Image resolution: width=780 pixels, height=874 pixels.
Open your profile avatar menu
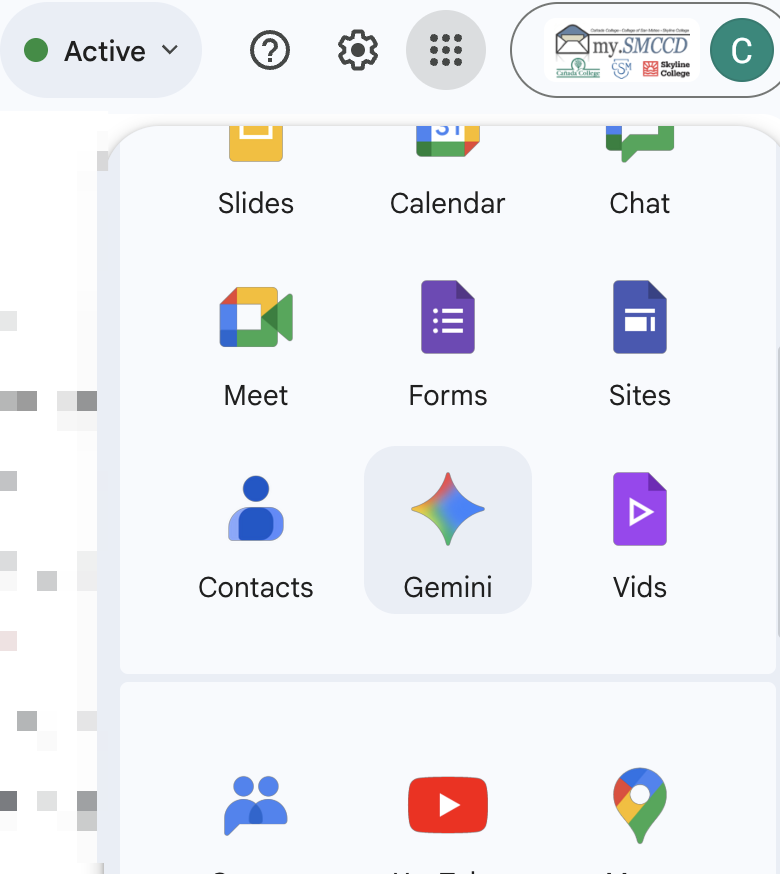[x=741, y=50]
